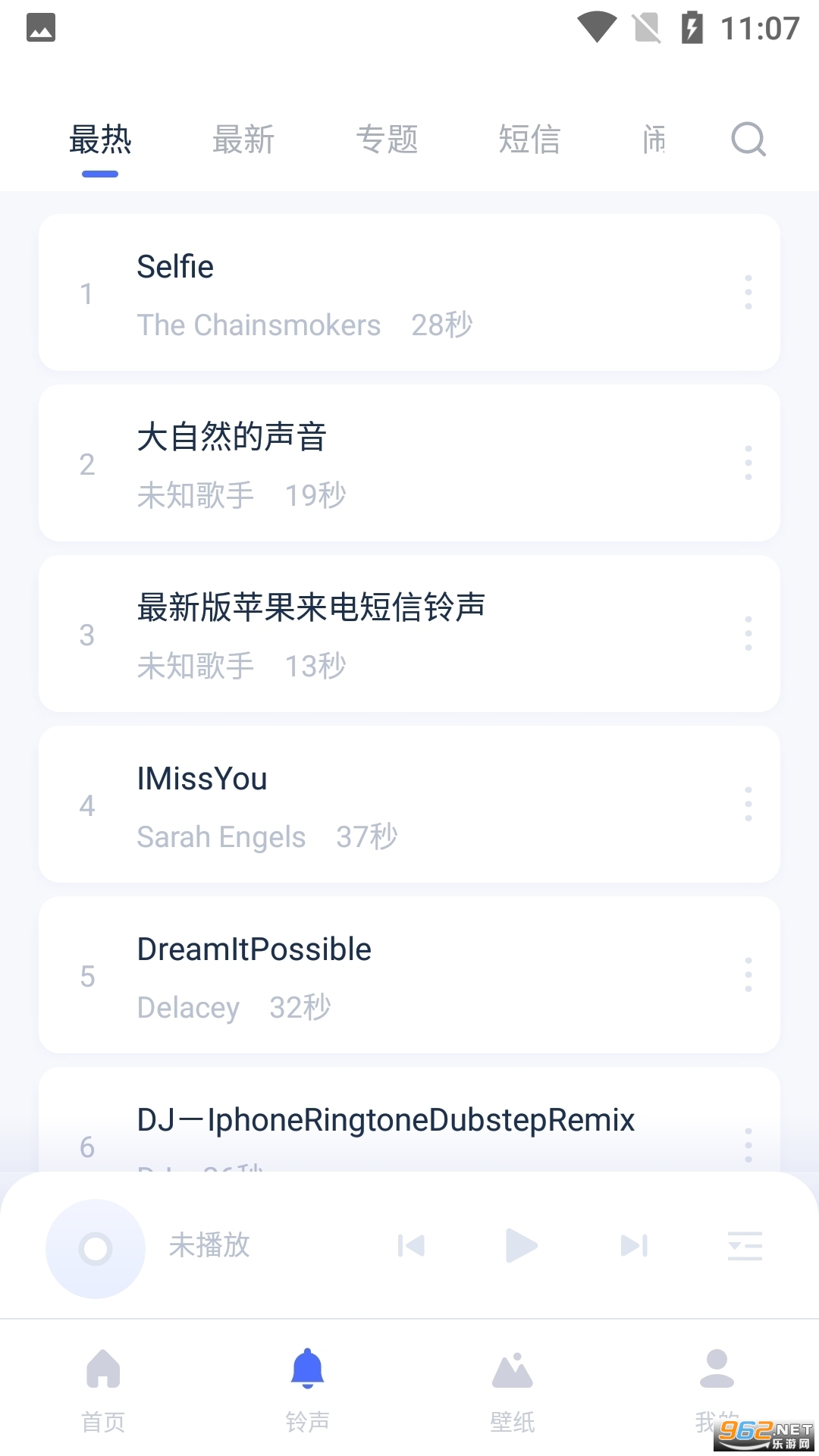Switch to the 专题 tab
The height and width of the screenshot is (1456, 819).
(x=387, y=140)
